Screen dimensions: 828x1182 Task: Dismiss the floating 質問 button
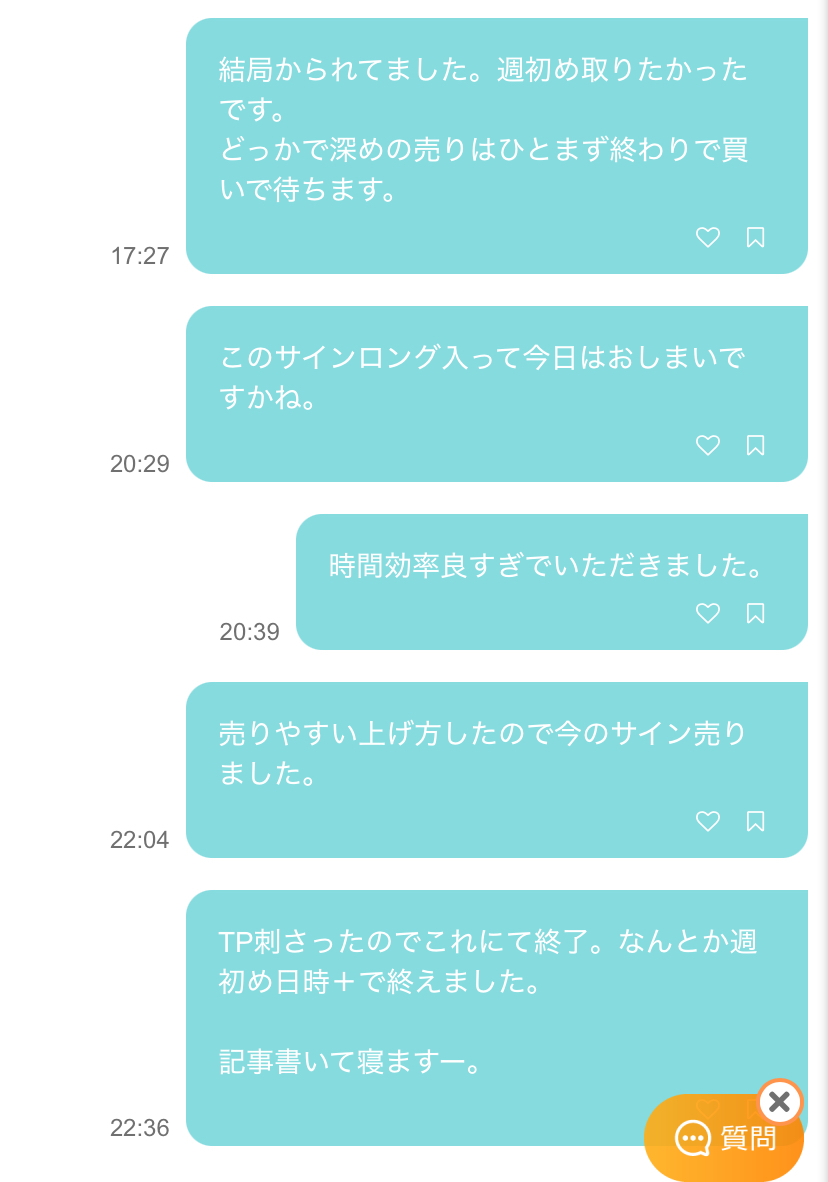click(x=780, y=1102)
